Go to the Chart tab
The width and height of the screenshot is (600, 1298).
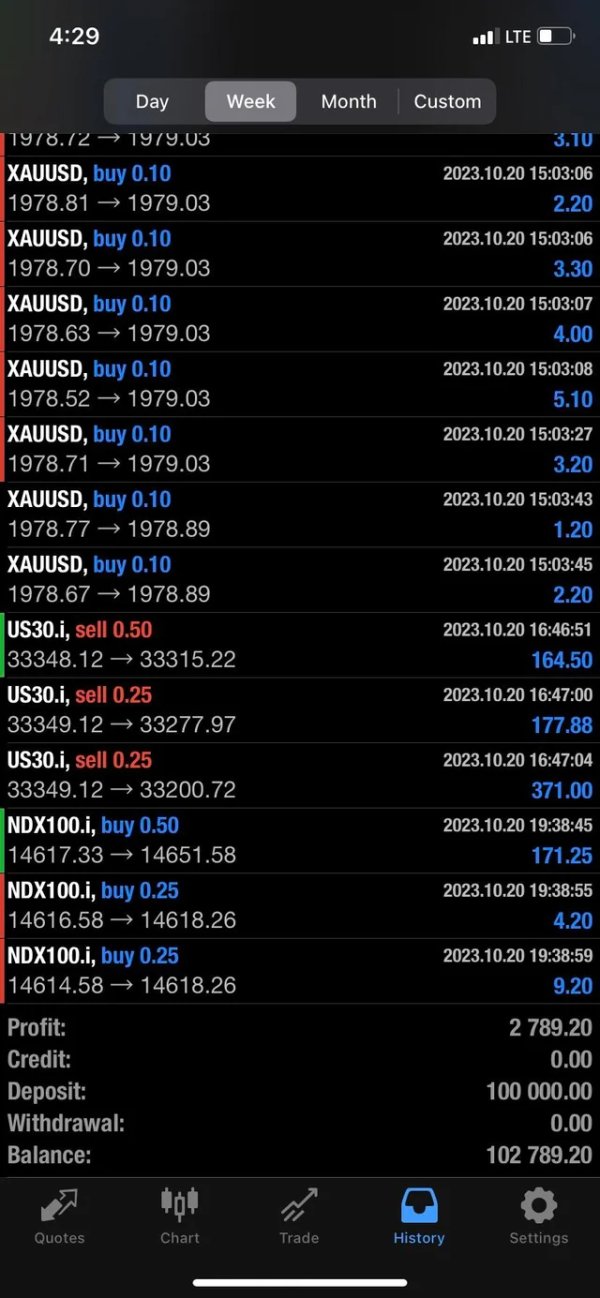click(x=180, y=1216)
